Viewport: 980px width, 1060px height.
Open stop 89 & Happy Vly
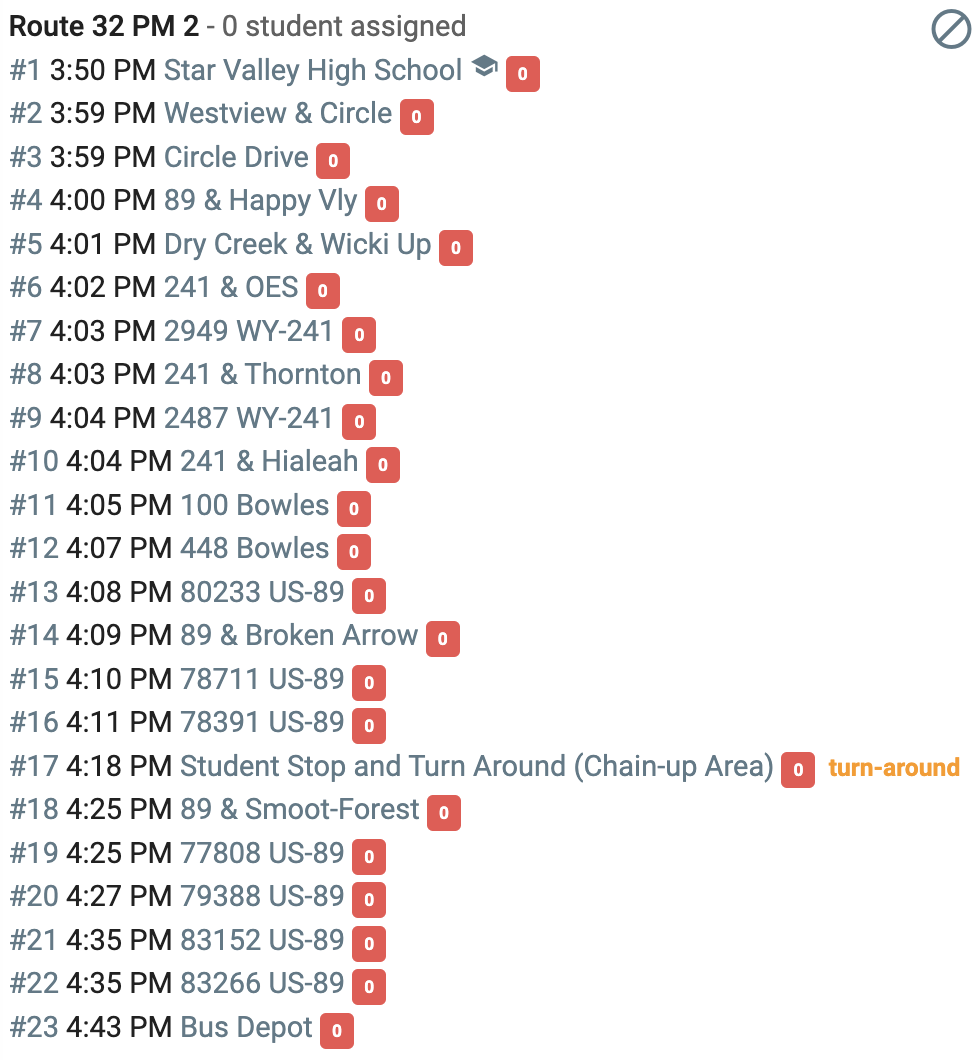point(260,201)
